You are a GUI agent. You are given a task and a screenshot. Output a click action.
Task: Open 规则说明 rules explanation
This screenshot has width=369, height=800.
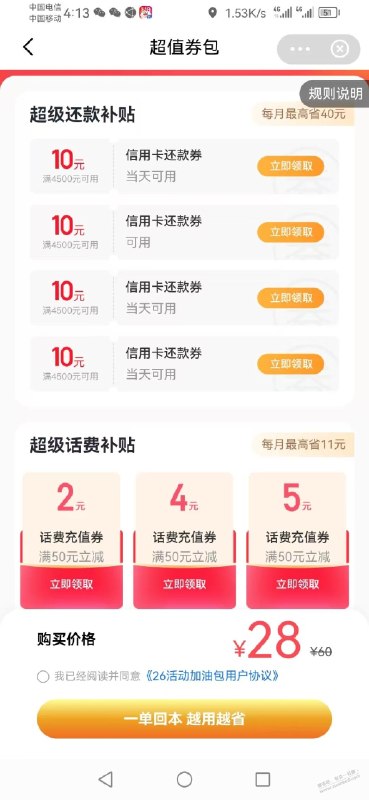[x=335, y=93]
